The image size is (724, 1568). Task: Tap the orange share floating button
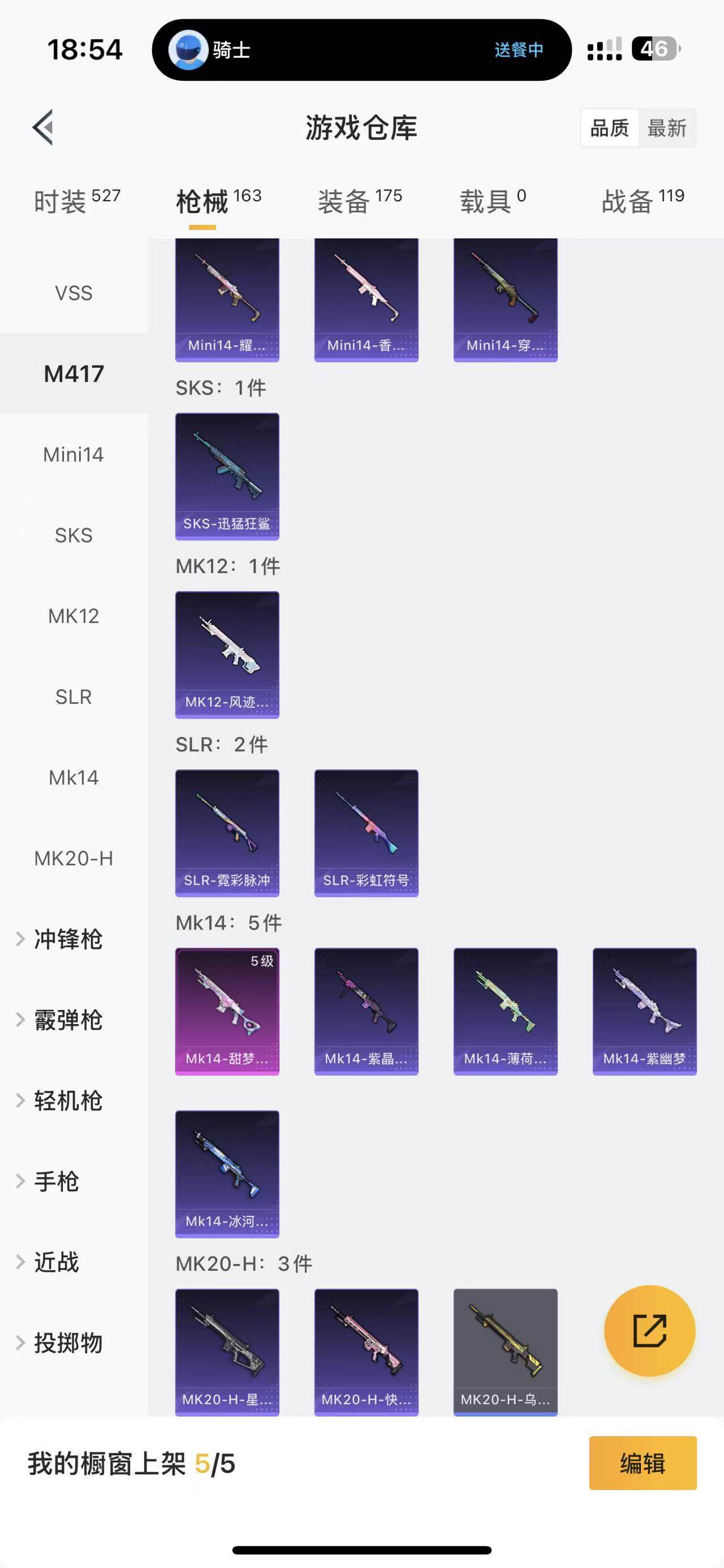point(649,1331)
